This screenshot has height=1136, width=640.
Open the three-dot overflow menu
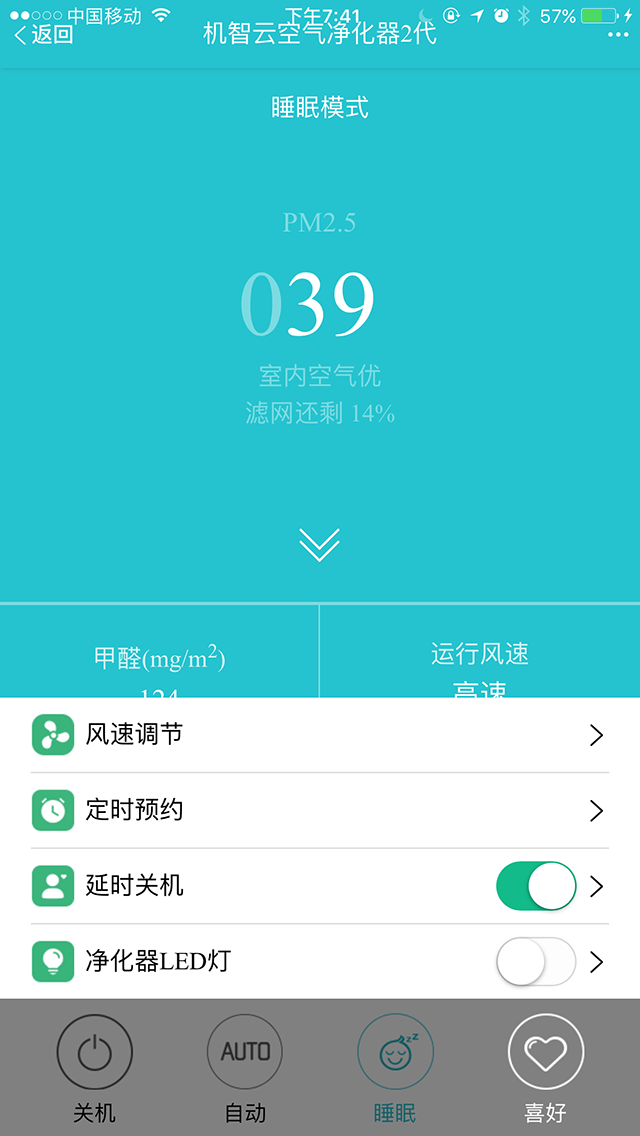click(x=619, y=35)
